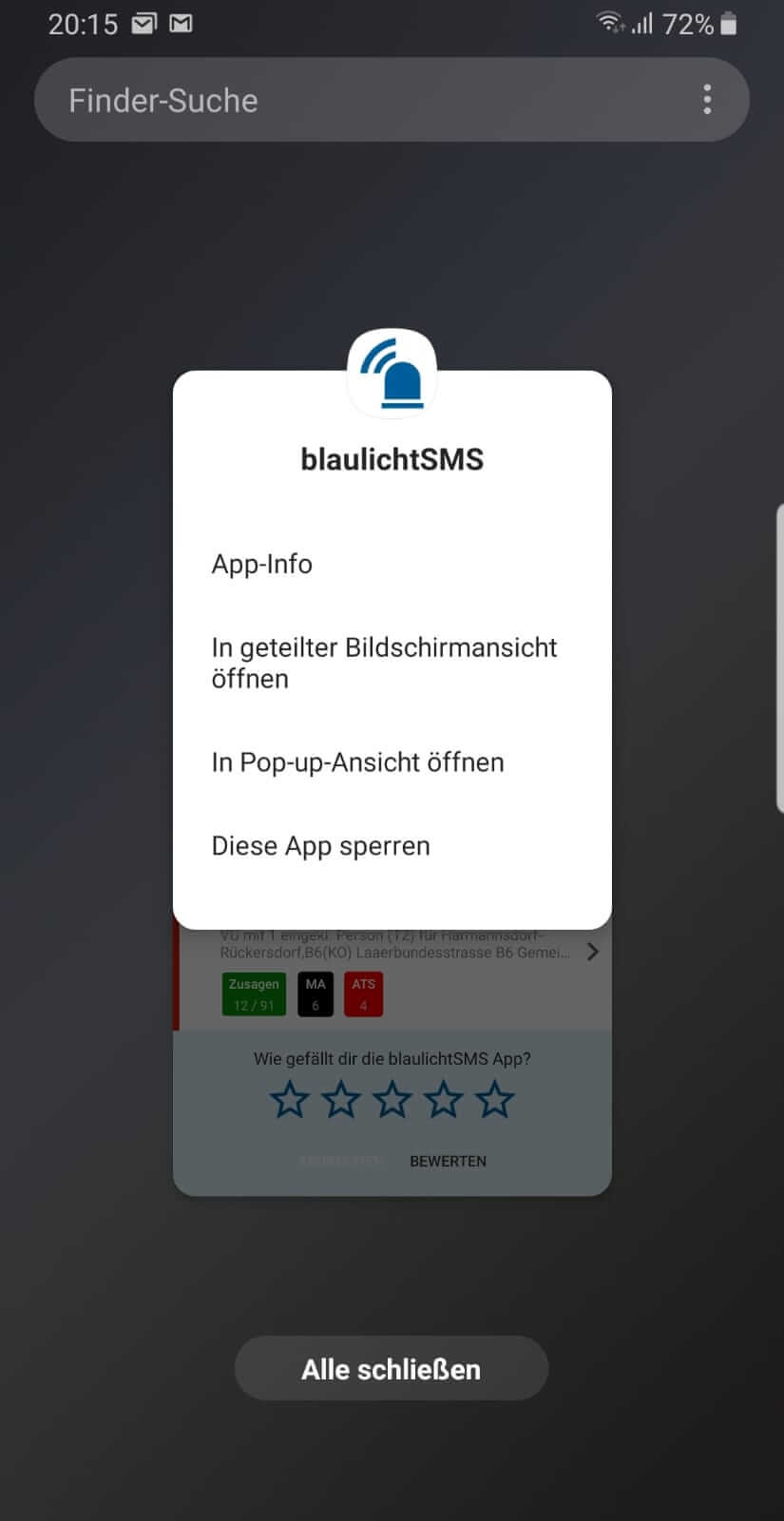This screenshot has height=1521, width=784.
Task: Open the overflow menu in the search bar
Action: pos(707,100)
